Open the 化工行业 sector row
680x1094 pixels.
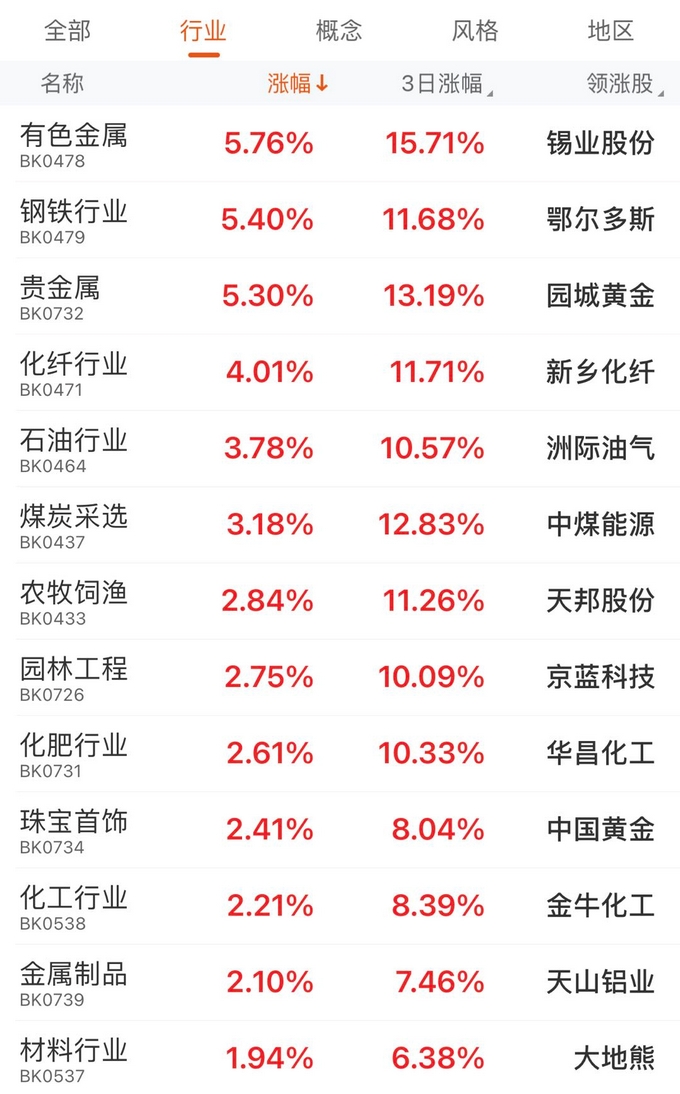340,906
